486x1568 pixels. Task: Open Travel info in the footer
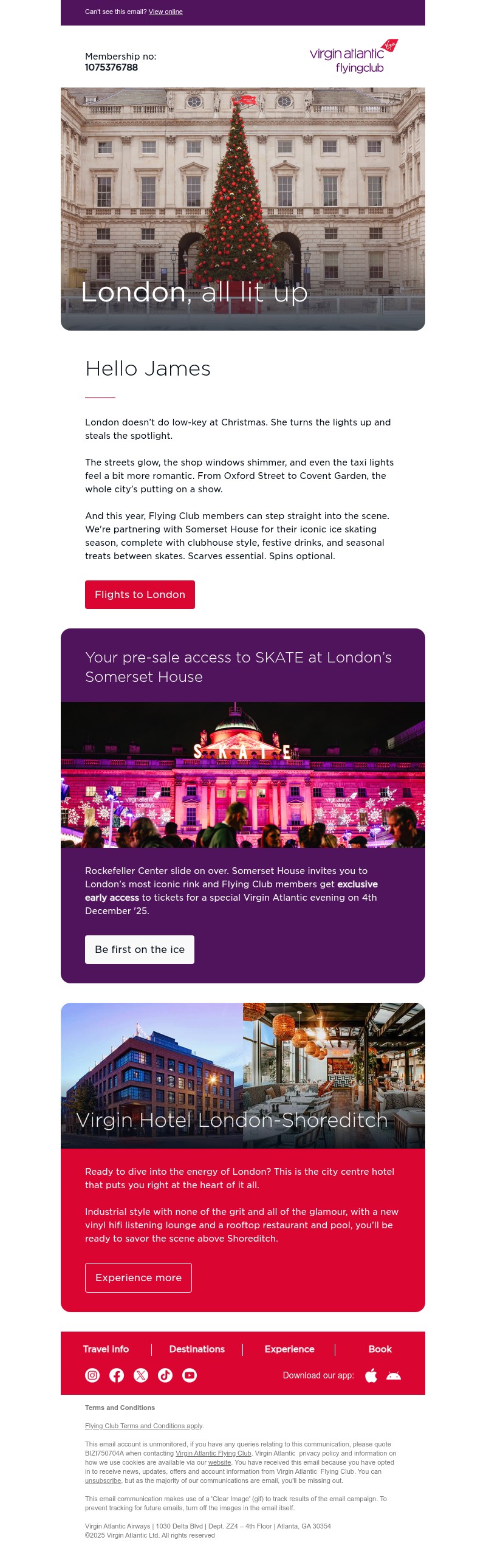[106, 1349]
